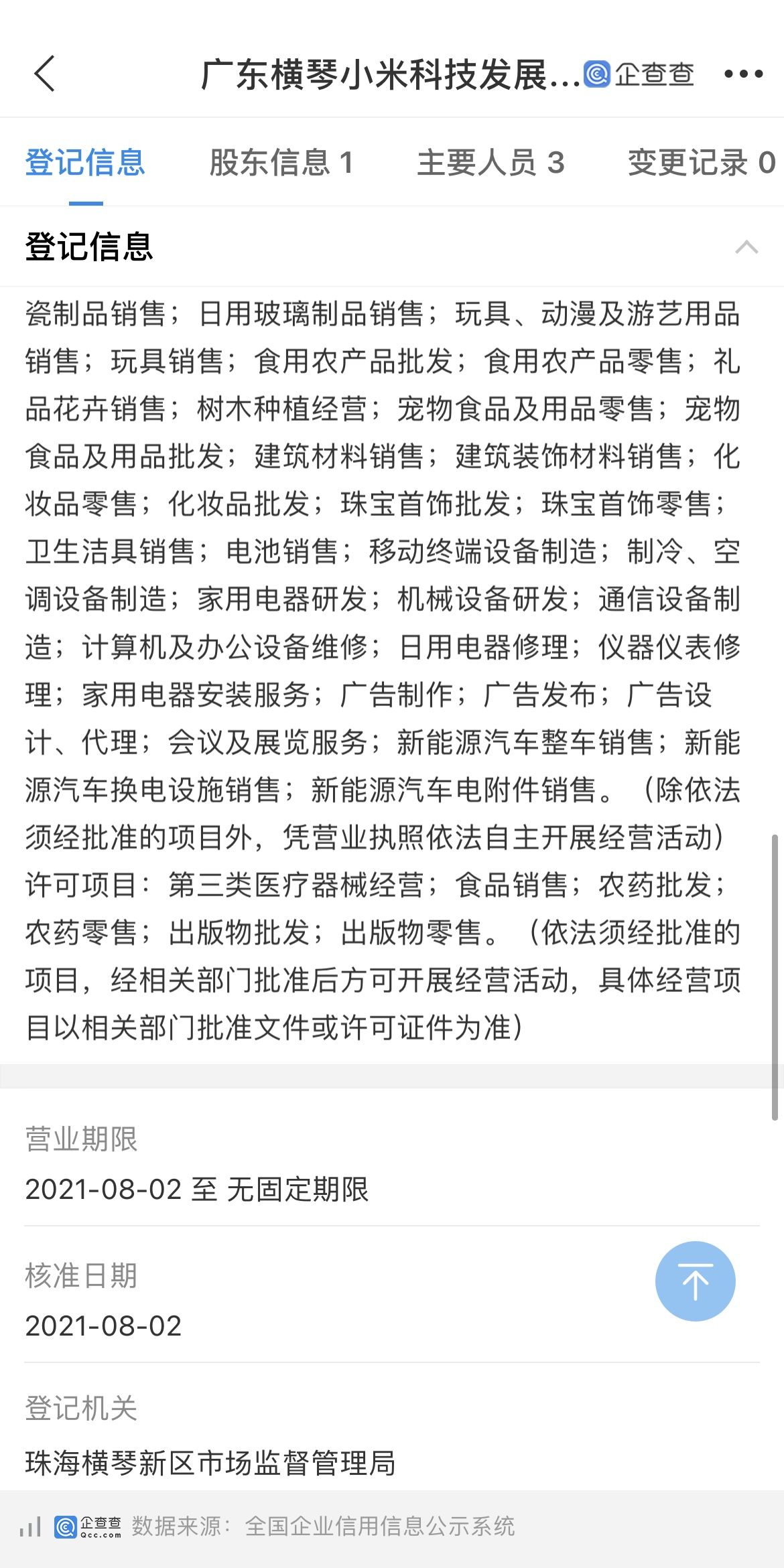Open the three-dot overflow menu
The image size is (784, 1568).
[743, 74]
